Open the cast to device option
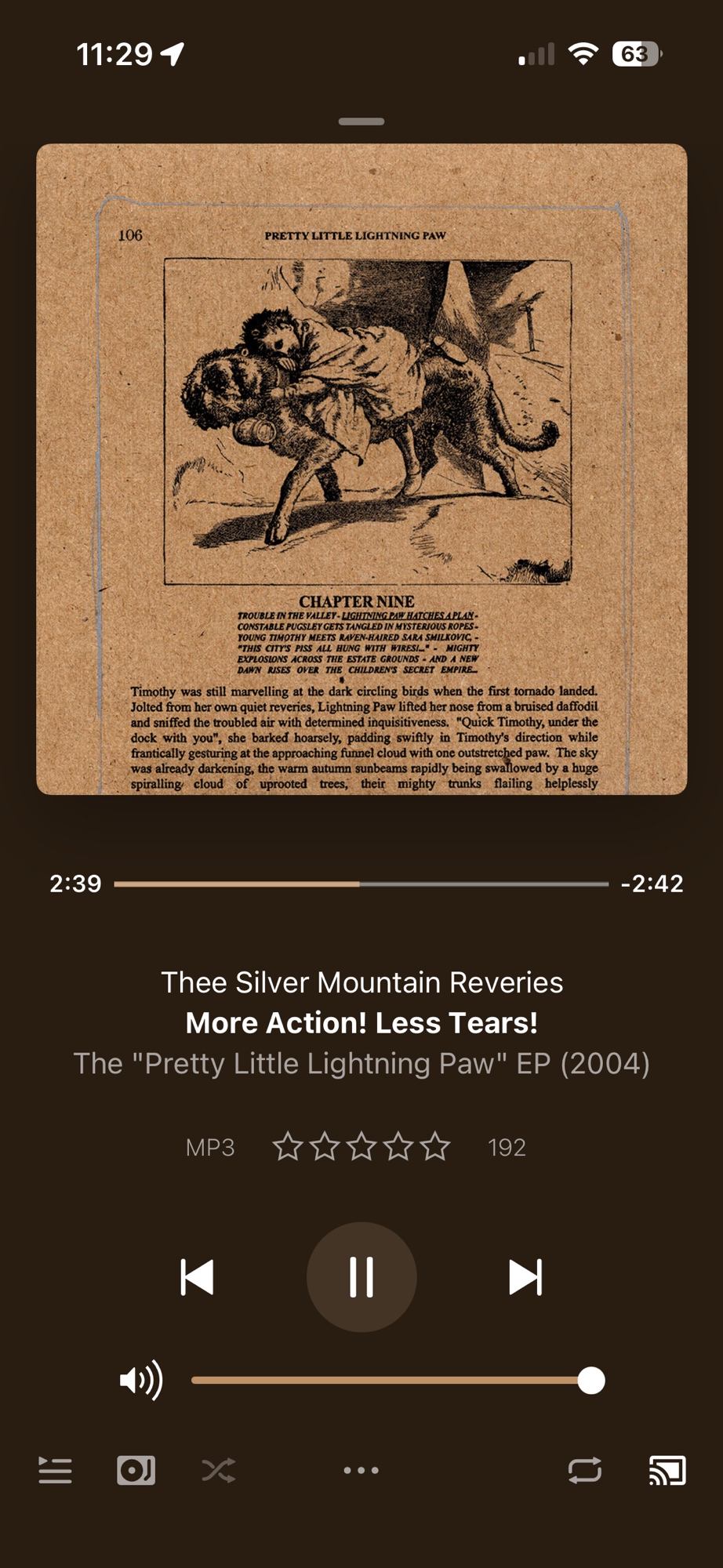Image resolution: width=723 pixels, height=1568 pixels. 667,1471
